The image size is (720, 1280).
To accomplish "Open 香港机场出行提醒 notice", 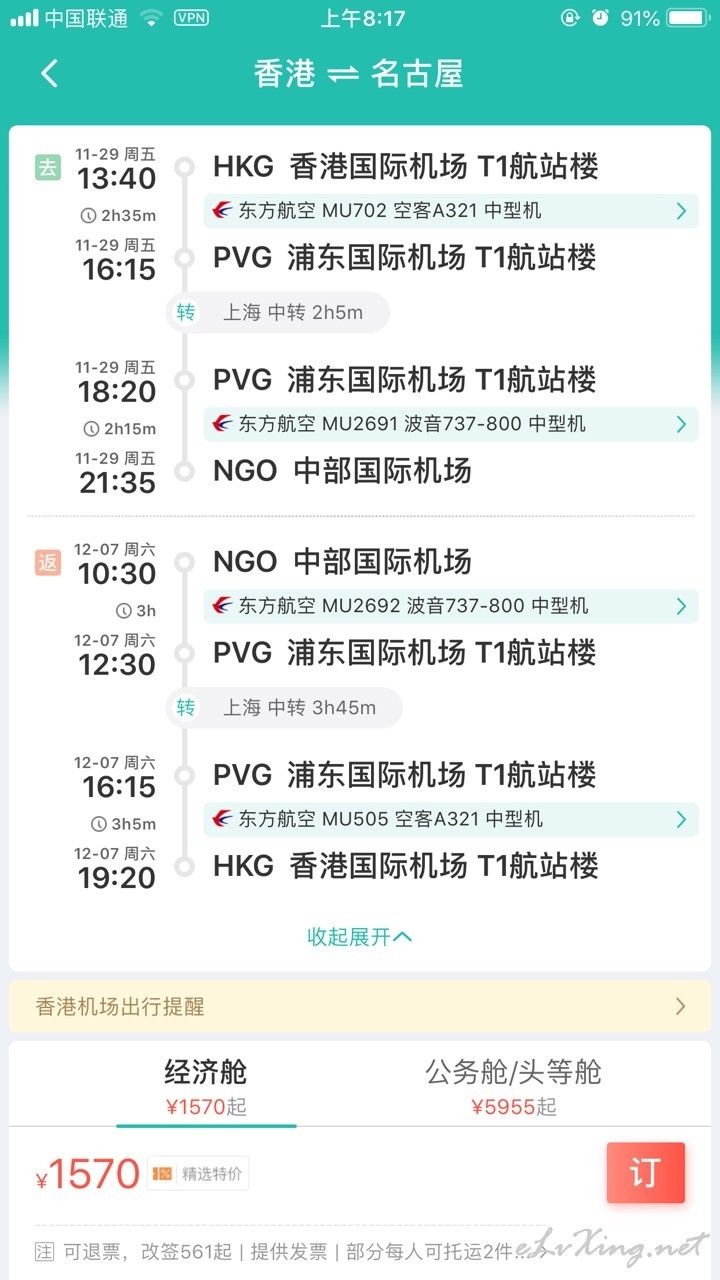I will click(x=360, y=1006).
